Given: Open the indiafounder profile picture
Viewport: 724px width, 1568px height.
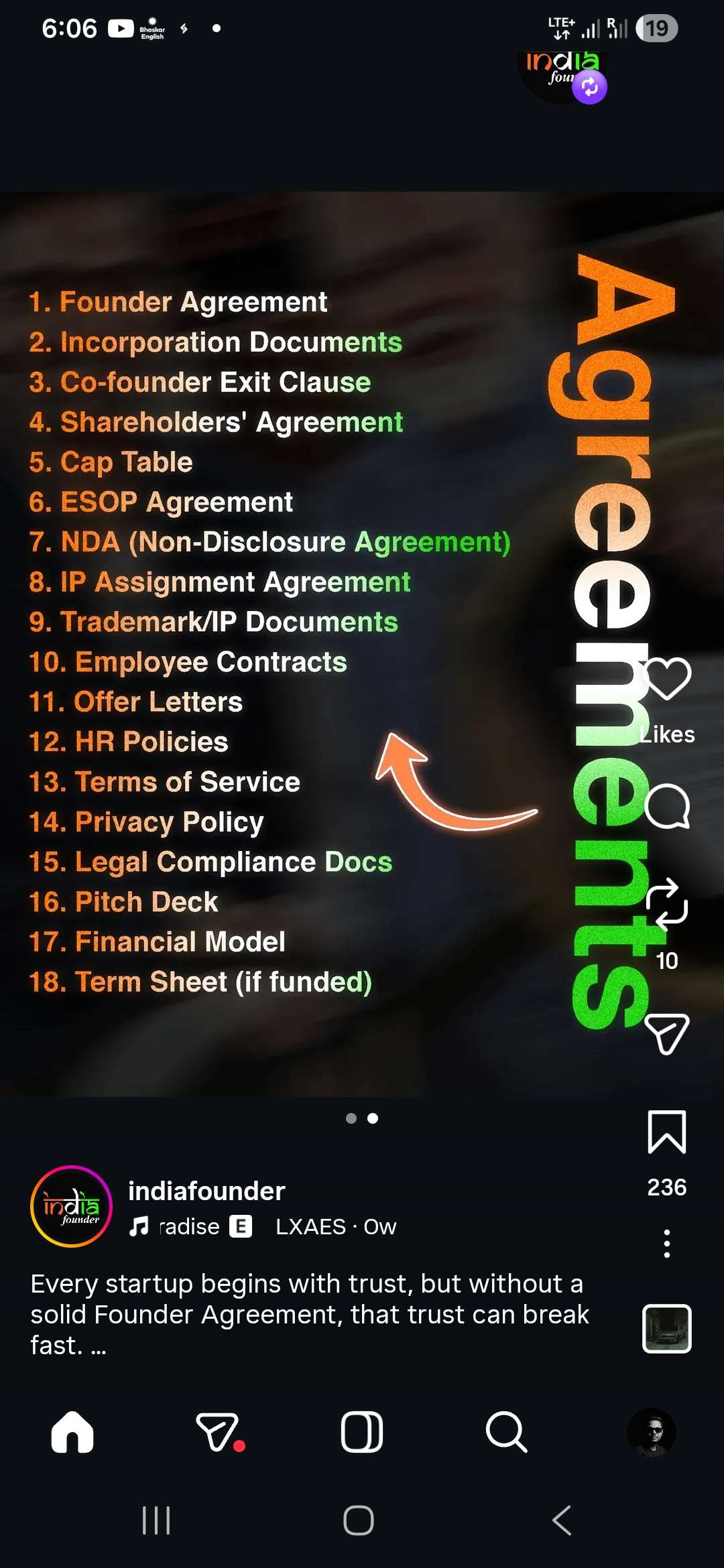Looking at the screenshot, I should tap(71, 1206).
